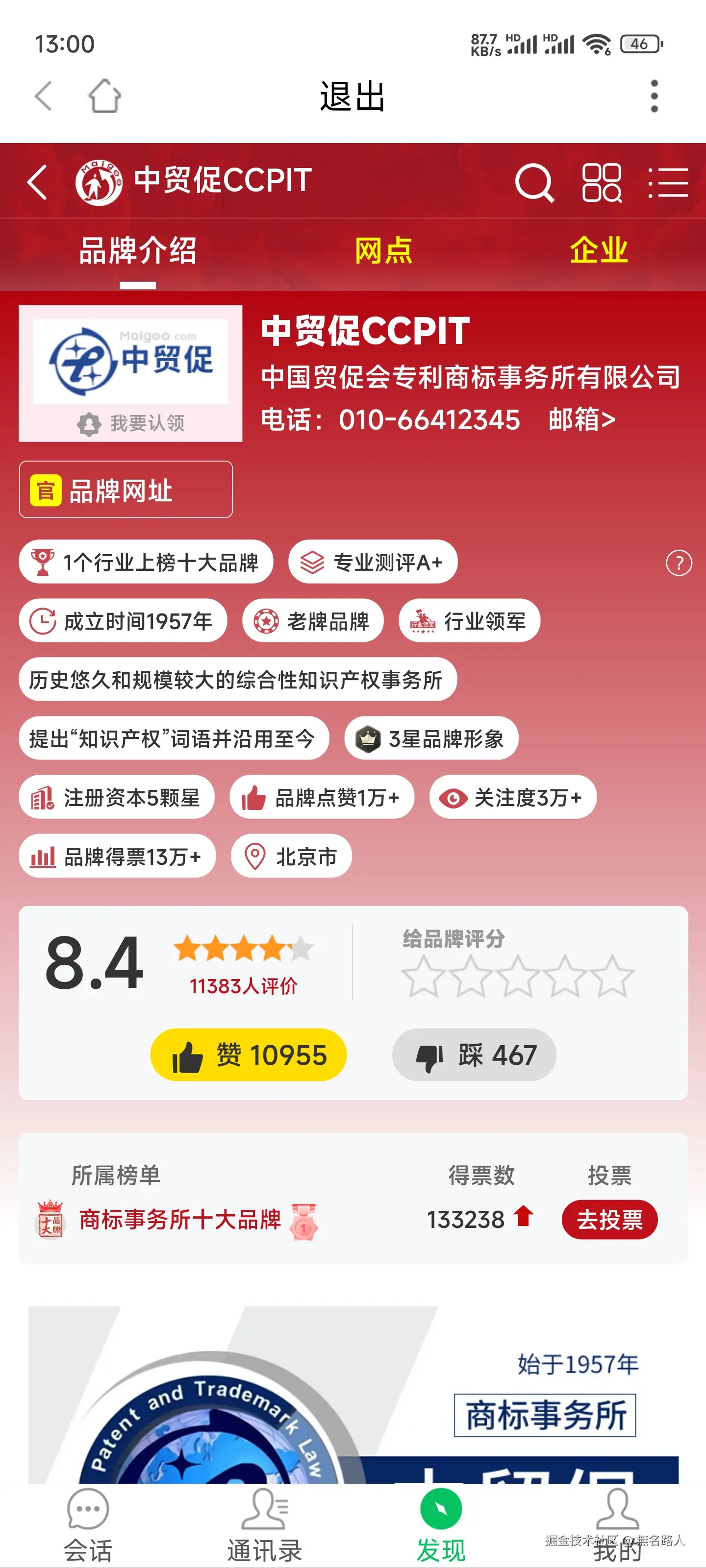Open the three-dot overflow menu
Image resolution: width=706 pixels, height=1568 pixels.
click(x=654, y=96)
